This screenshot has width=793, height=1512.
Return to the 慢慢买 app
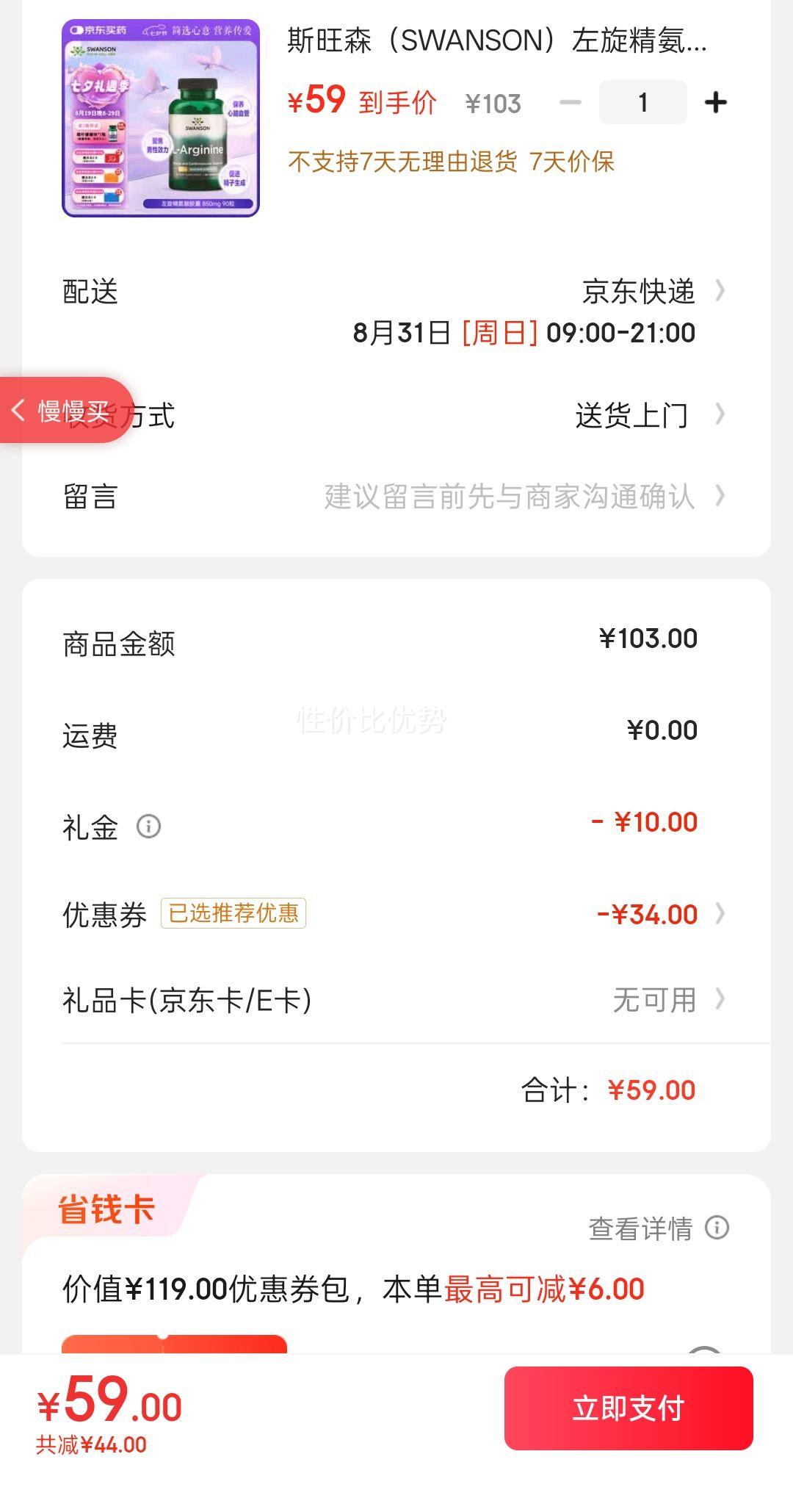coord(62,410)
